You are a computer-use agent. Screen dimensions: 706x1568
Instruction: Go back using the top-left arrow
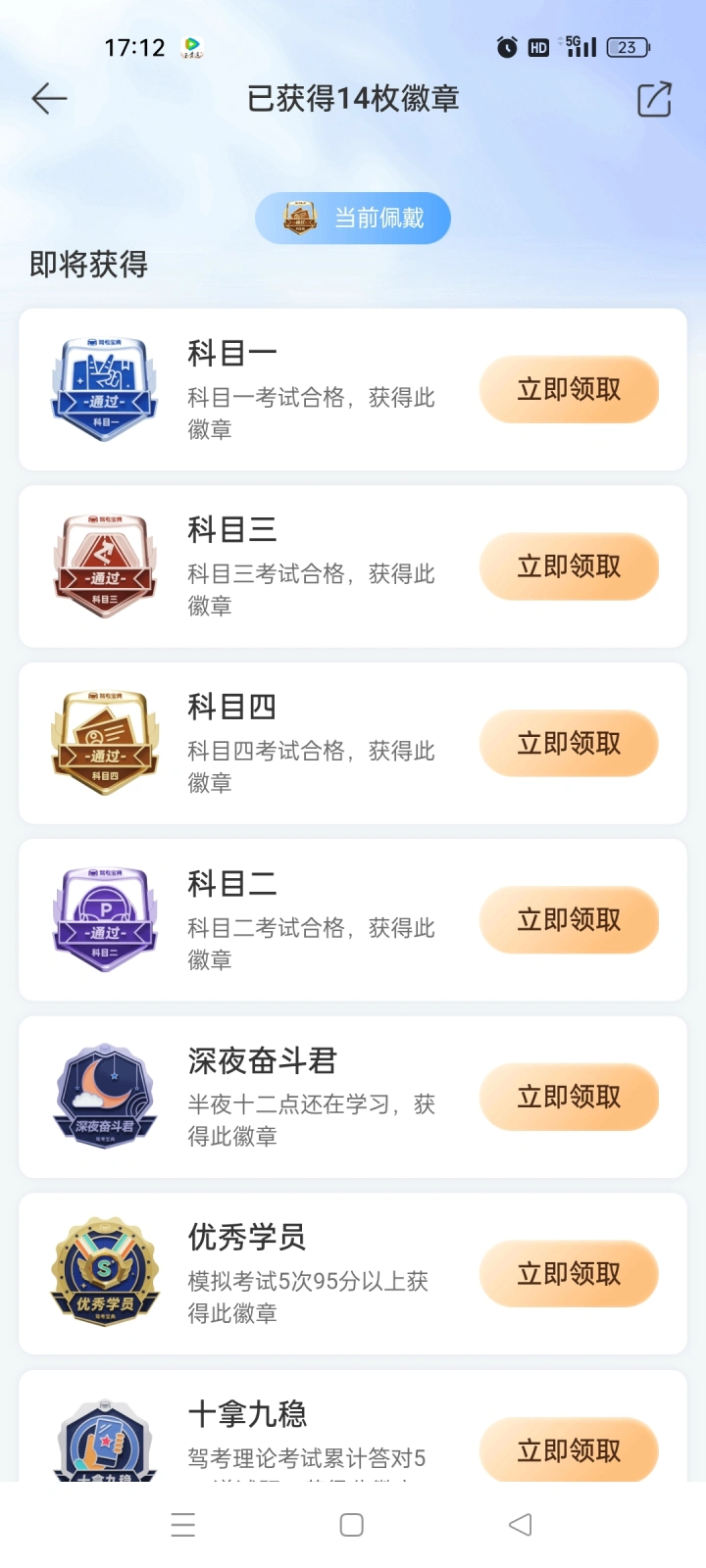tap(49, 99)
